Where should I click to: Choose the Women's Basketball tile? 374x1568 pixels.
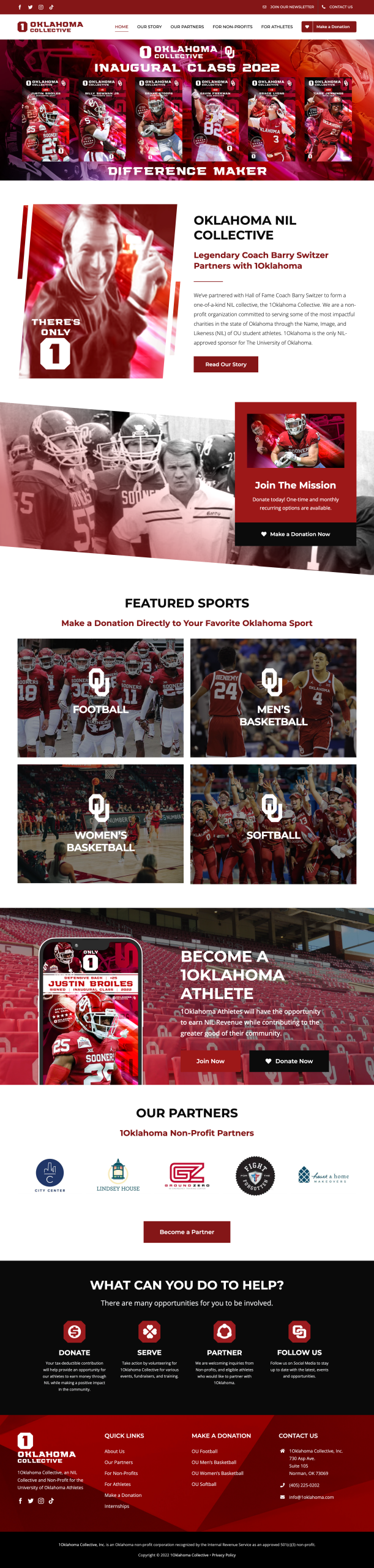coord(100,824)
